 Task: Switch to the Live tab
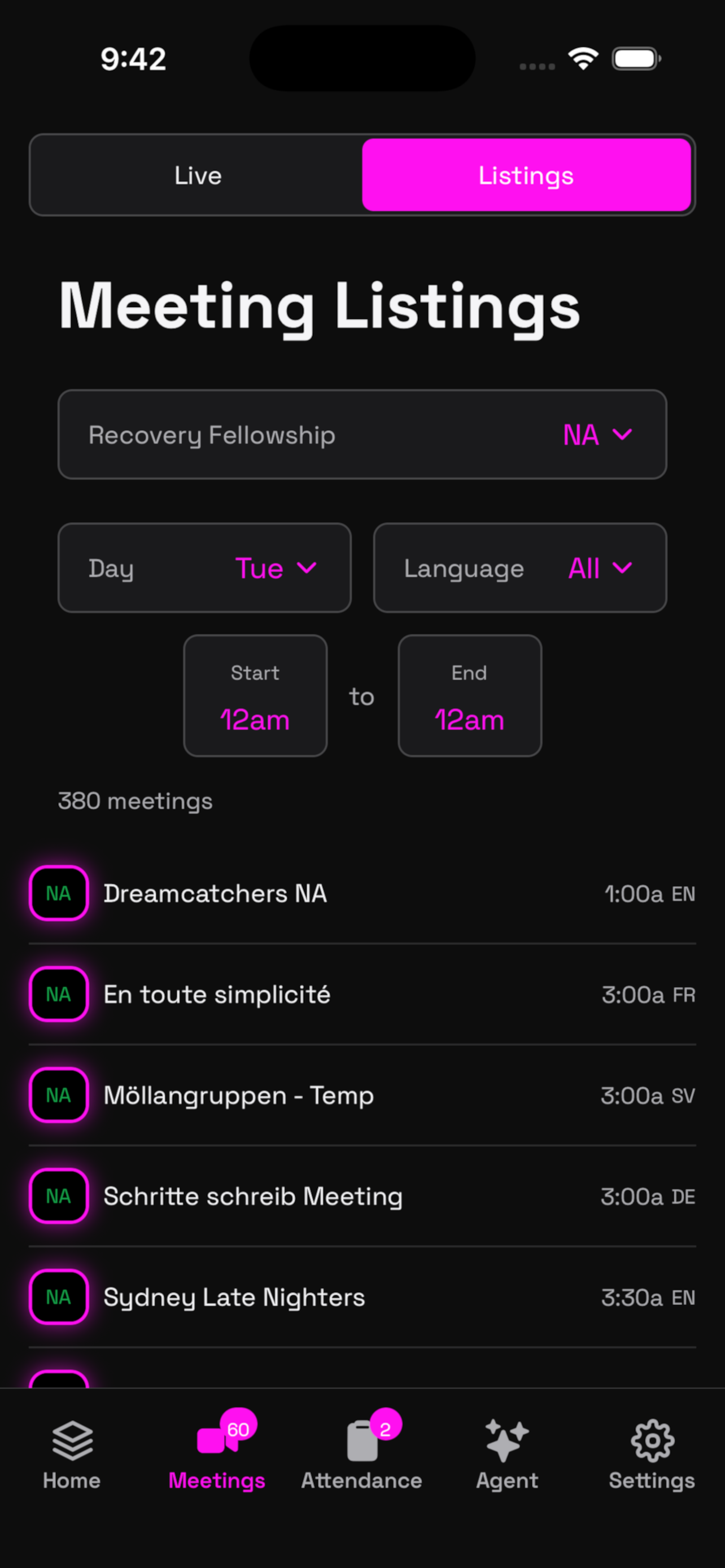[x=197, y=175]
